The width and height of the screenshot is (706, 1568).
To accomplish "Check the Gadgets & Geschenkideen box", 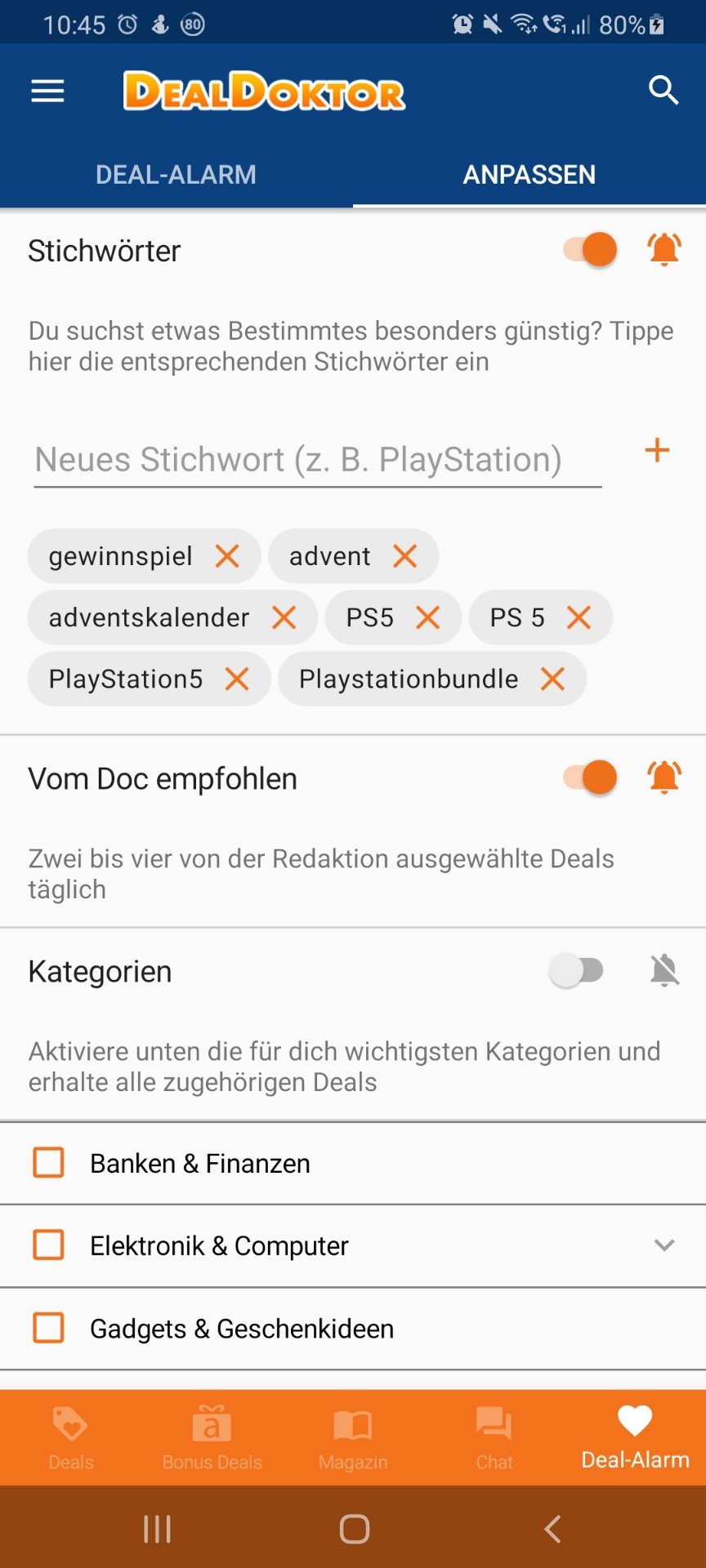I will [x=48, y=1328].
